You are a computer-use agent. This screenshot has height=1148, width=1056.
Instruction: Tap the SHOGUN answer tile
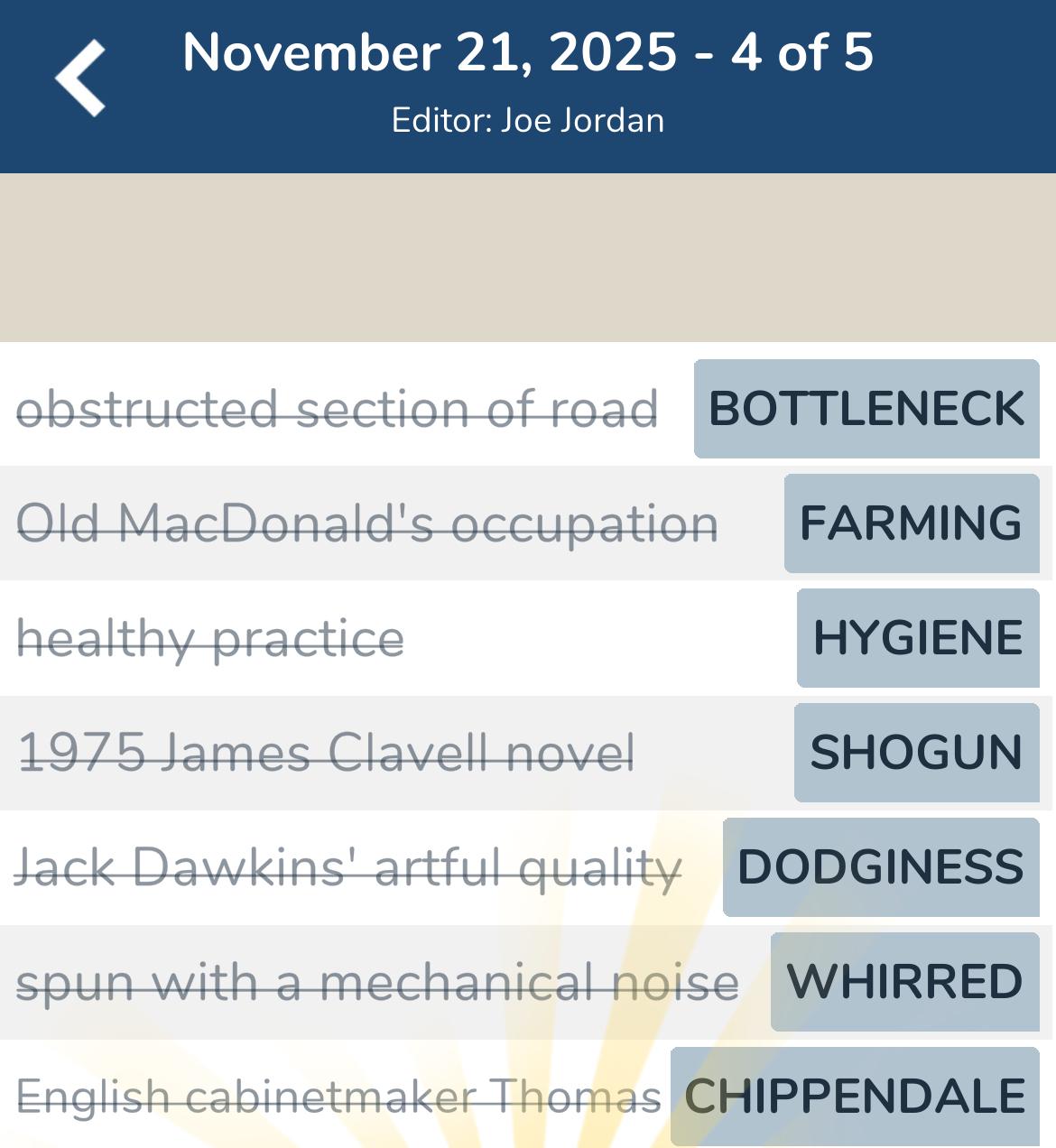(x=915, y=753)
